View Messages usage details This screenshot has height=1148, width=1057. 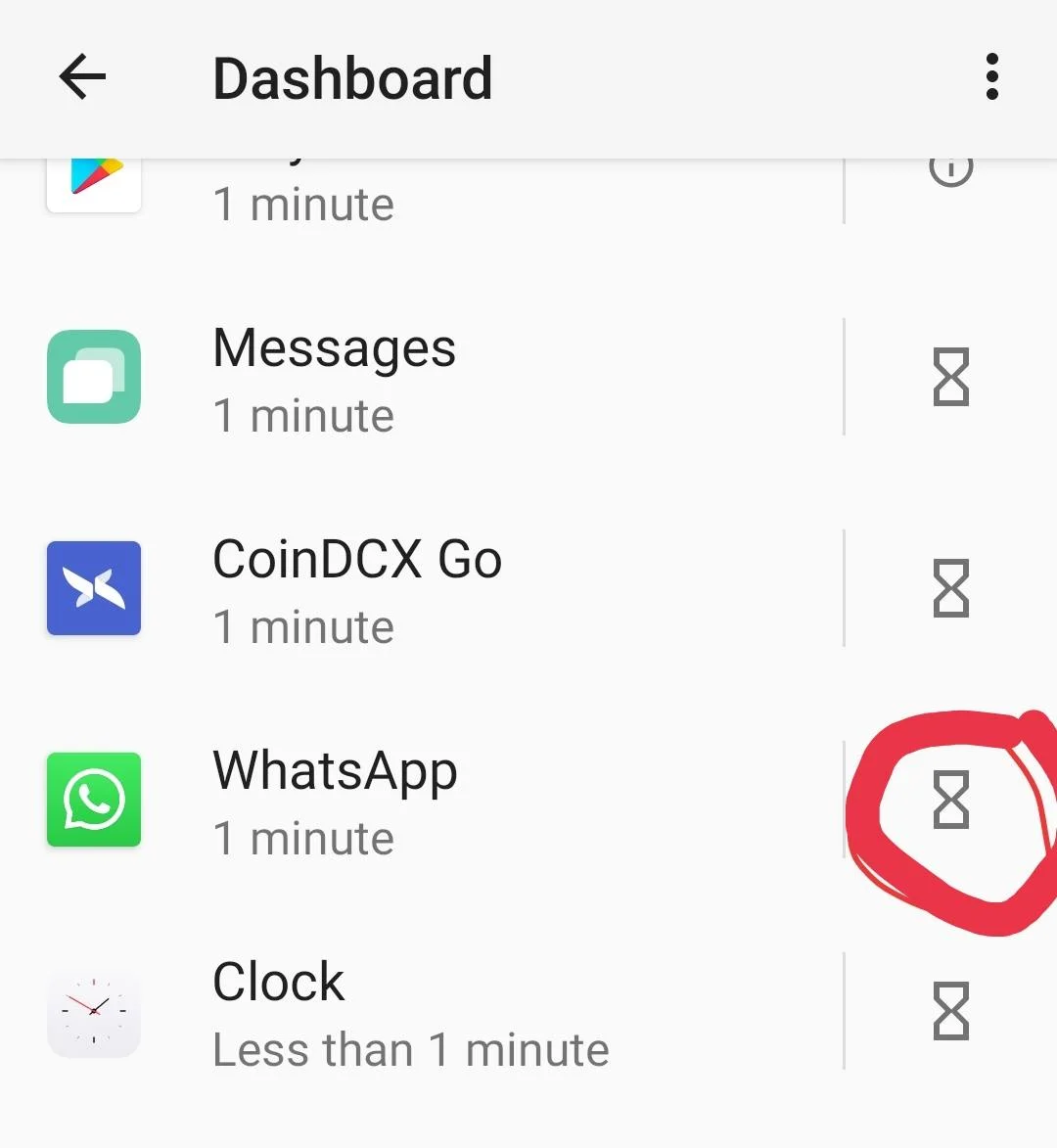tap(334, 348)
